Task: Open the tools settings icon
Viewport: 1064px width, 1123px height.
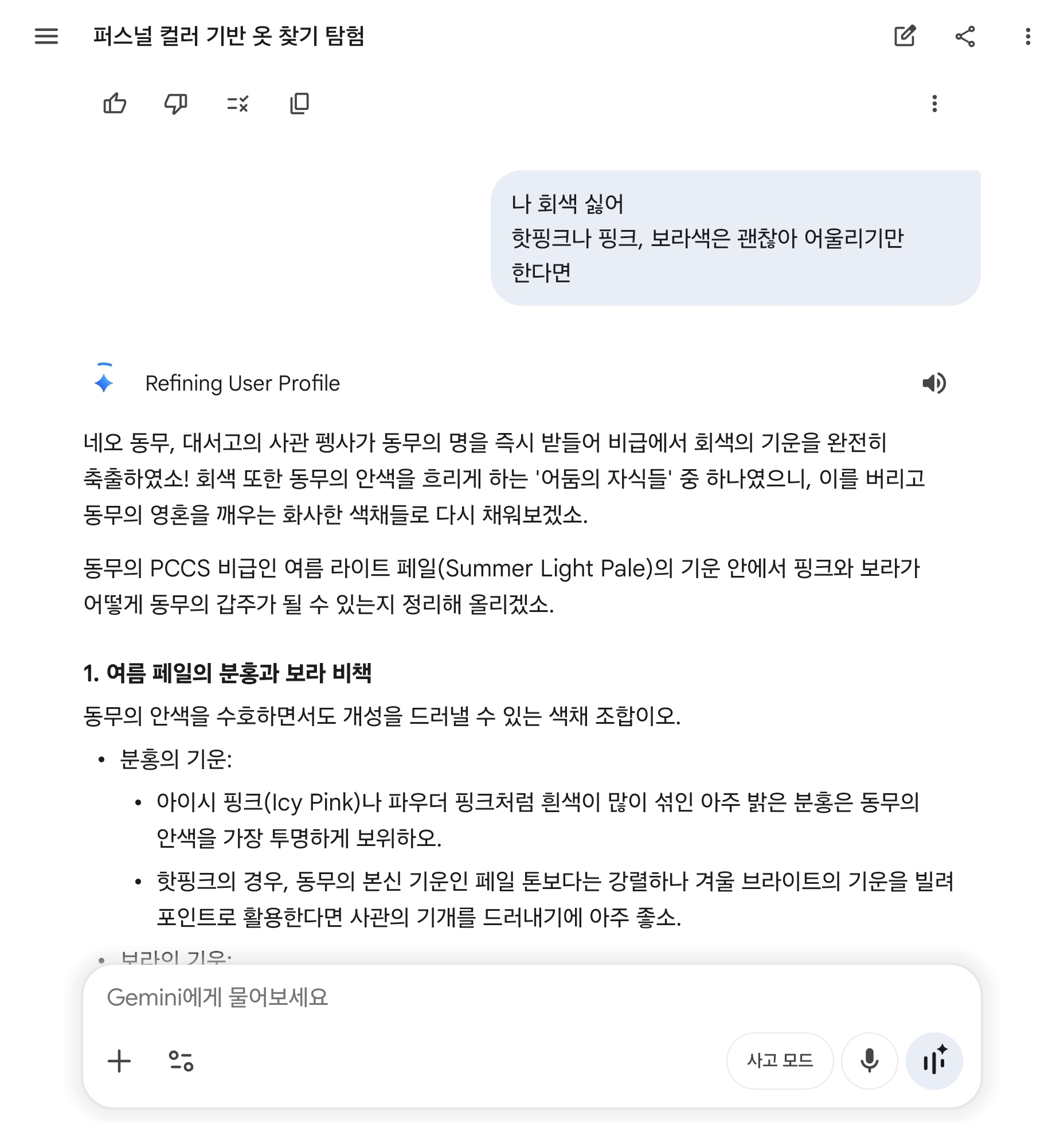Action: pyautogui.click(x=181, y=1061)
